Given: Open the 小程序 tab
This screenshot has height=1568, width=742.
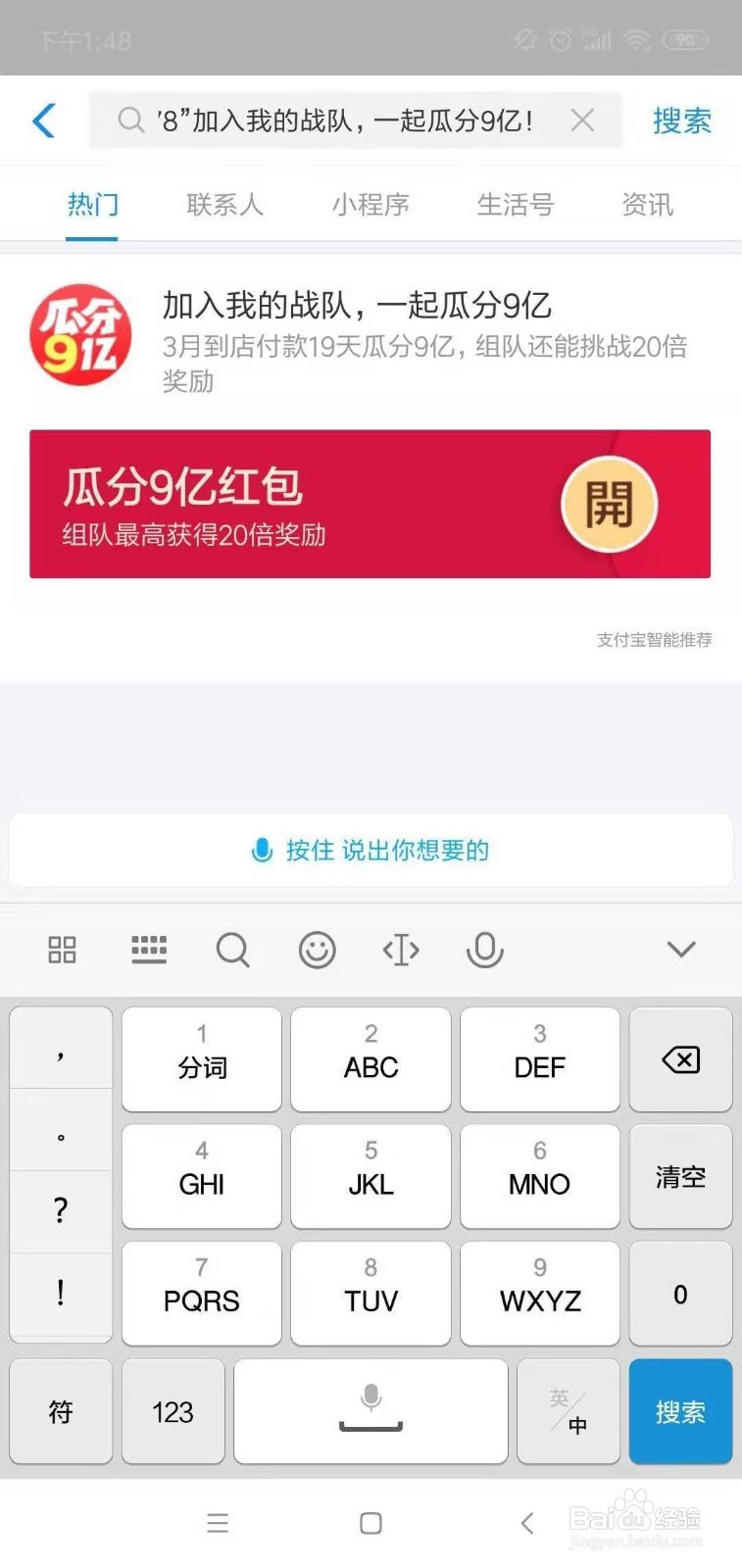Looking at the screenshot, I should (x=370, y=205).
